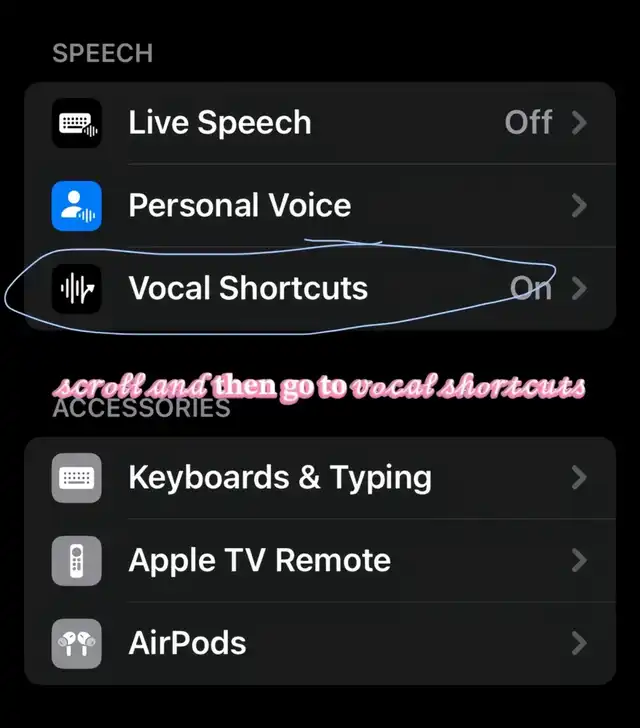Viewport: 640px width, 728px height.
Task: Open the Personal Voice row
Action: [320, 206]
